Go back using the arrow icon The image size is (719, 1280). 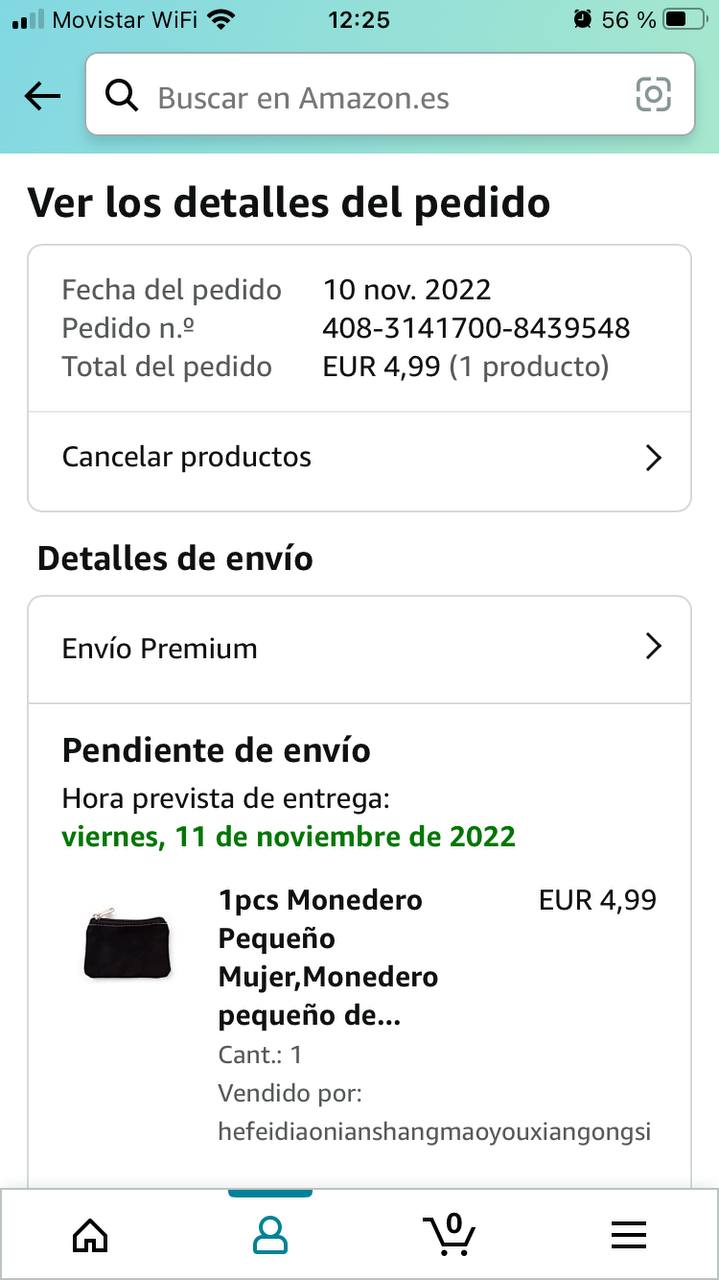pos(42,96)
